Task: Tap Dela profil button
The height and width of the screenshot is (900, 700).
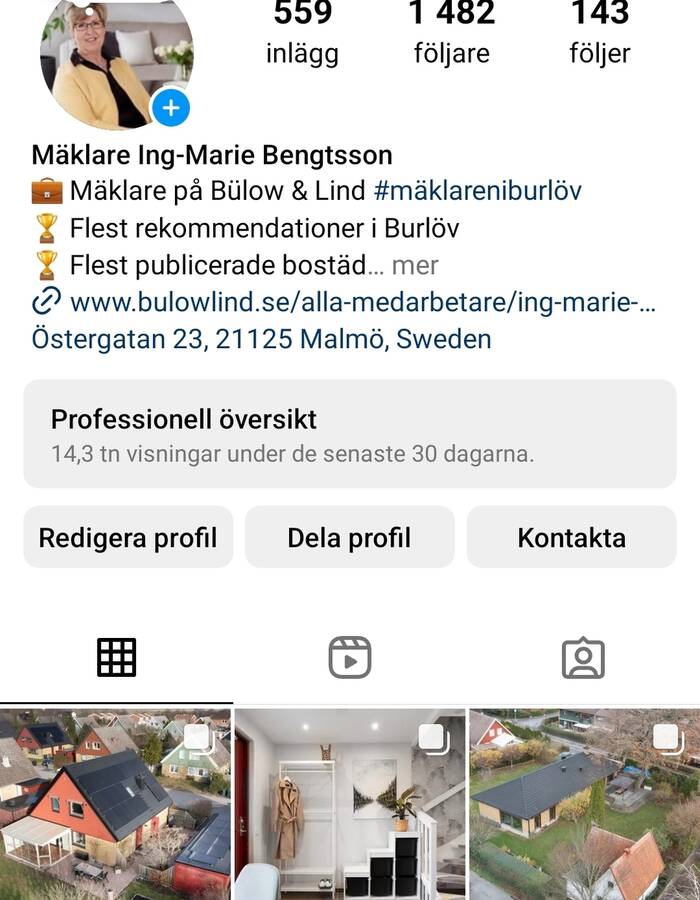Action: [x=349, y=537]
